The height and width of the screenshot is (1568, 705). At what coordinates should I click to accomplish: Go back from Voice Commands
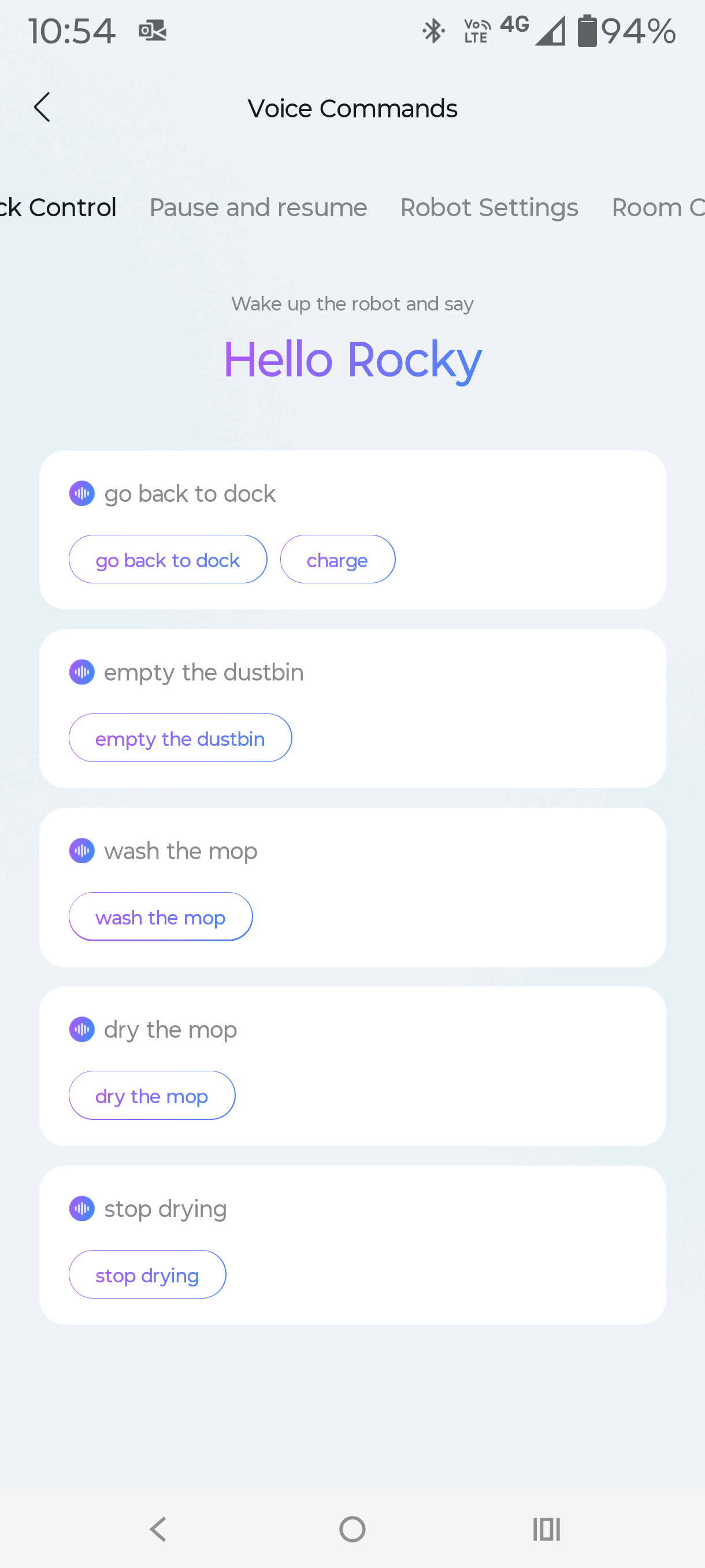[42, 108]
